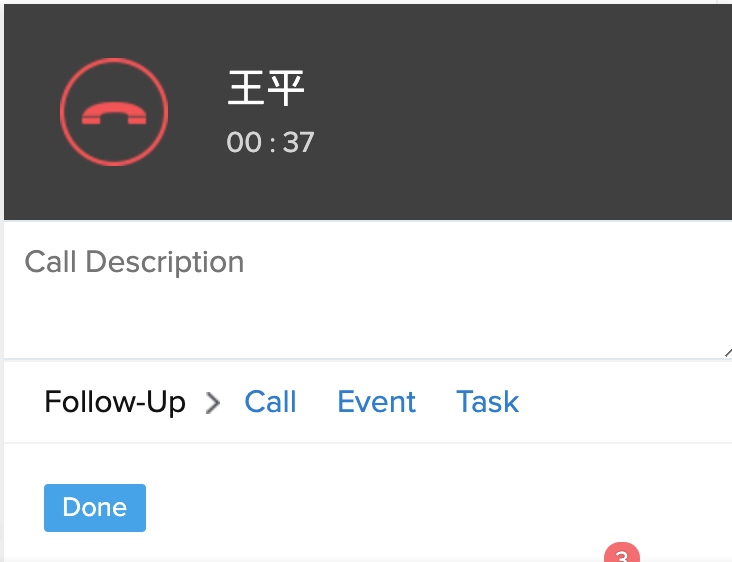
Task: Create a follow-up Event
Action: pyautogui.click(x=376, y=402)
